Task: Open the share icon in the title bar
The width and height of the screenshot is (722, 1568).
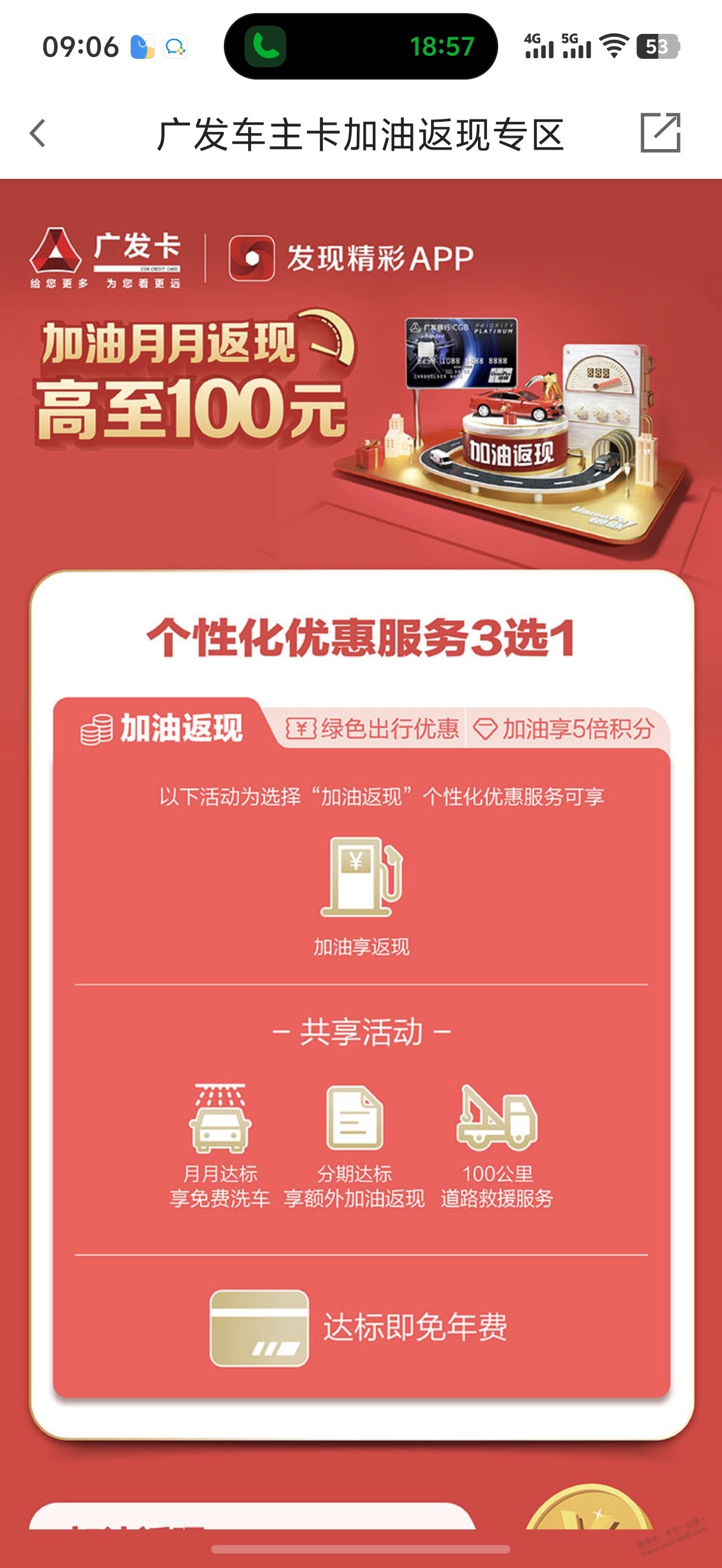Action: 660,132
